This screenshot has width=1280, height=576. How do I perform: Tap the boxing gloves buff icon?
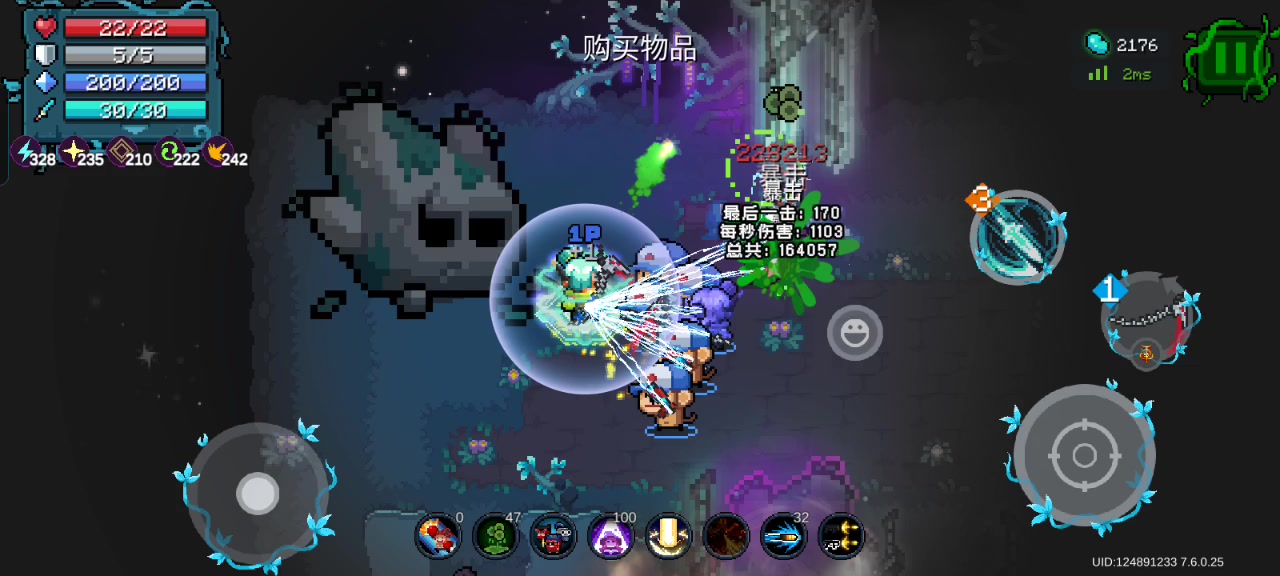(x=438, y=537)
